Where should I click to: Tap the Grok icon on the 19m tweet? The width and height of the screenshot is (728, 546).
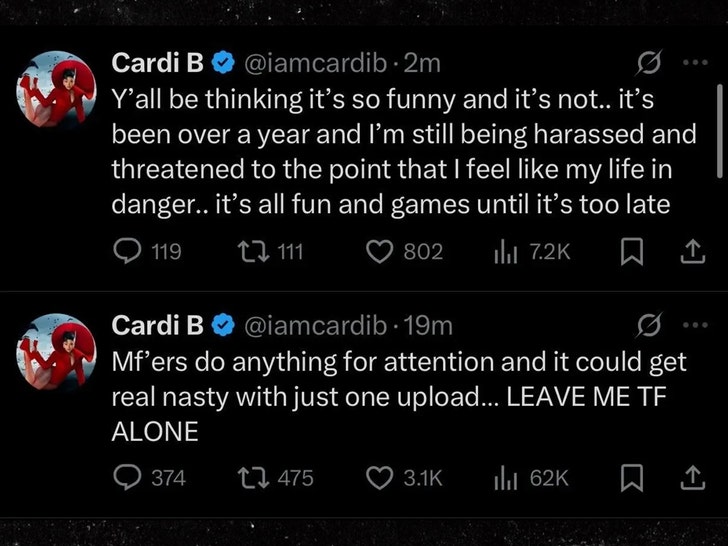tap(648, 326)
